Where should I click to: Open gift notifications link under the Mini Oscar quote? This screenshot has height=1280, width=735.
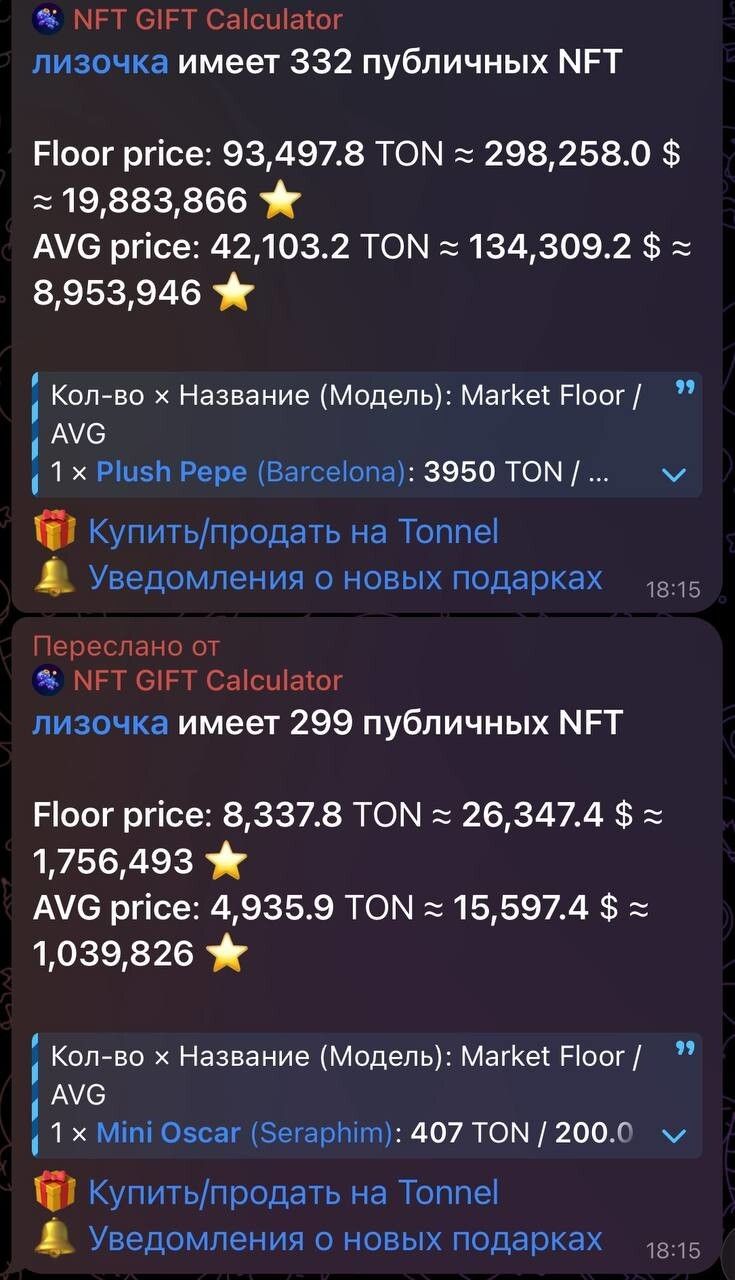pos(345,1239)
